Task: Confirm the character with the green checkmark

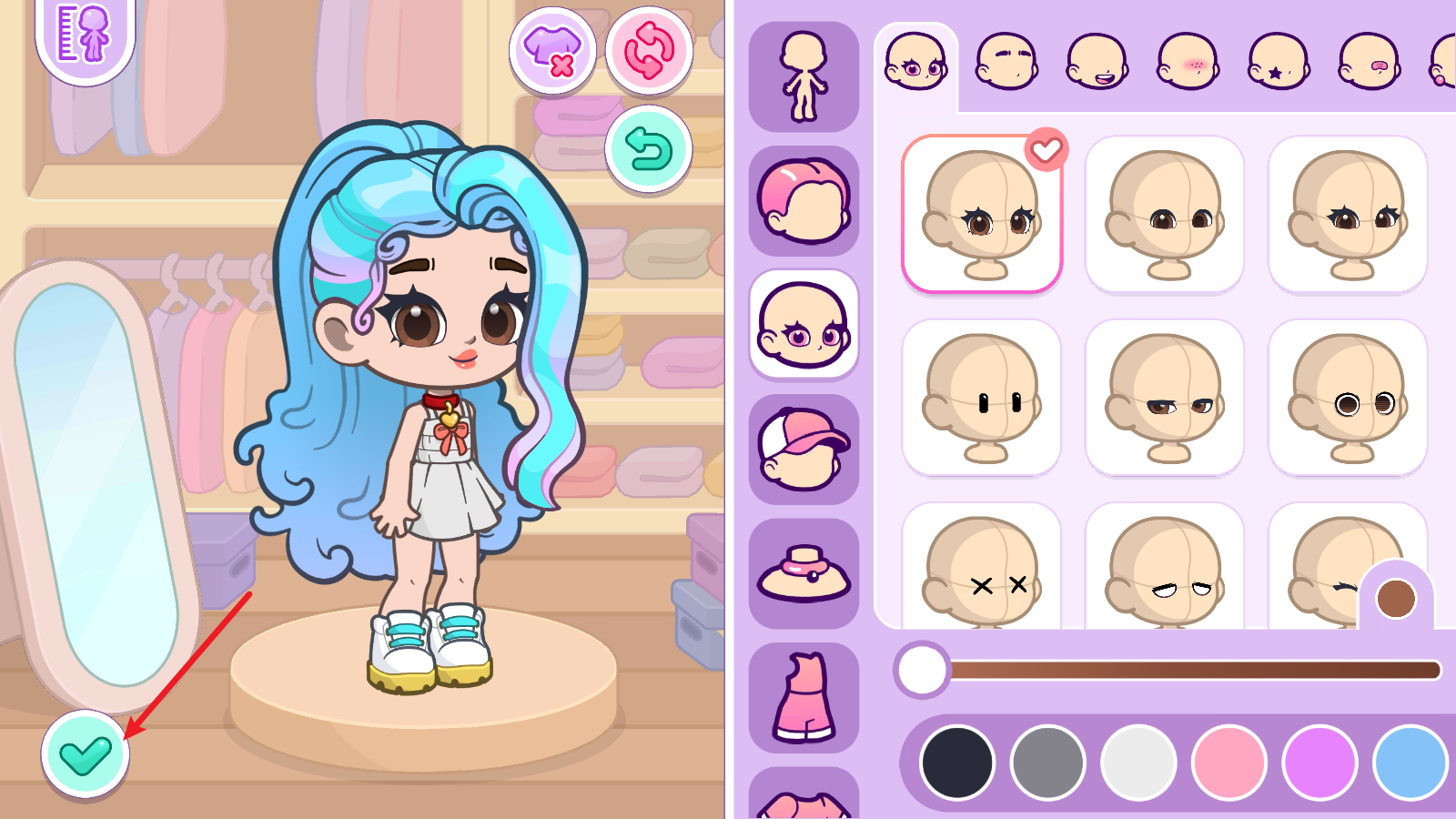Action: pos(85,753)
